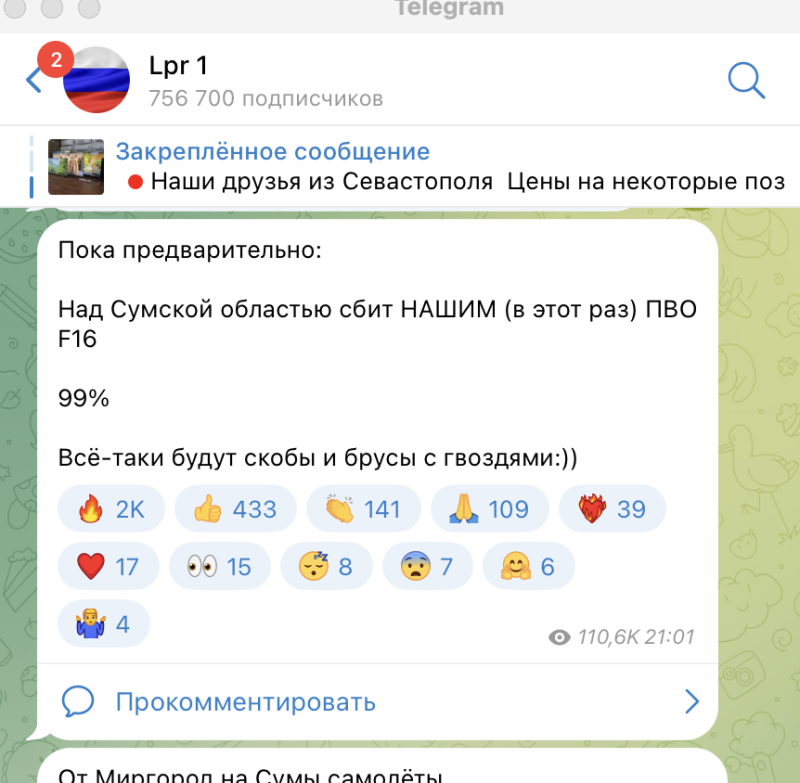Screen dimensions: 800x783
Task: Tap the shrugging person reaction 4
Action: [x=103, y=625]
